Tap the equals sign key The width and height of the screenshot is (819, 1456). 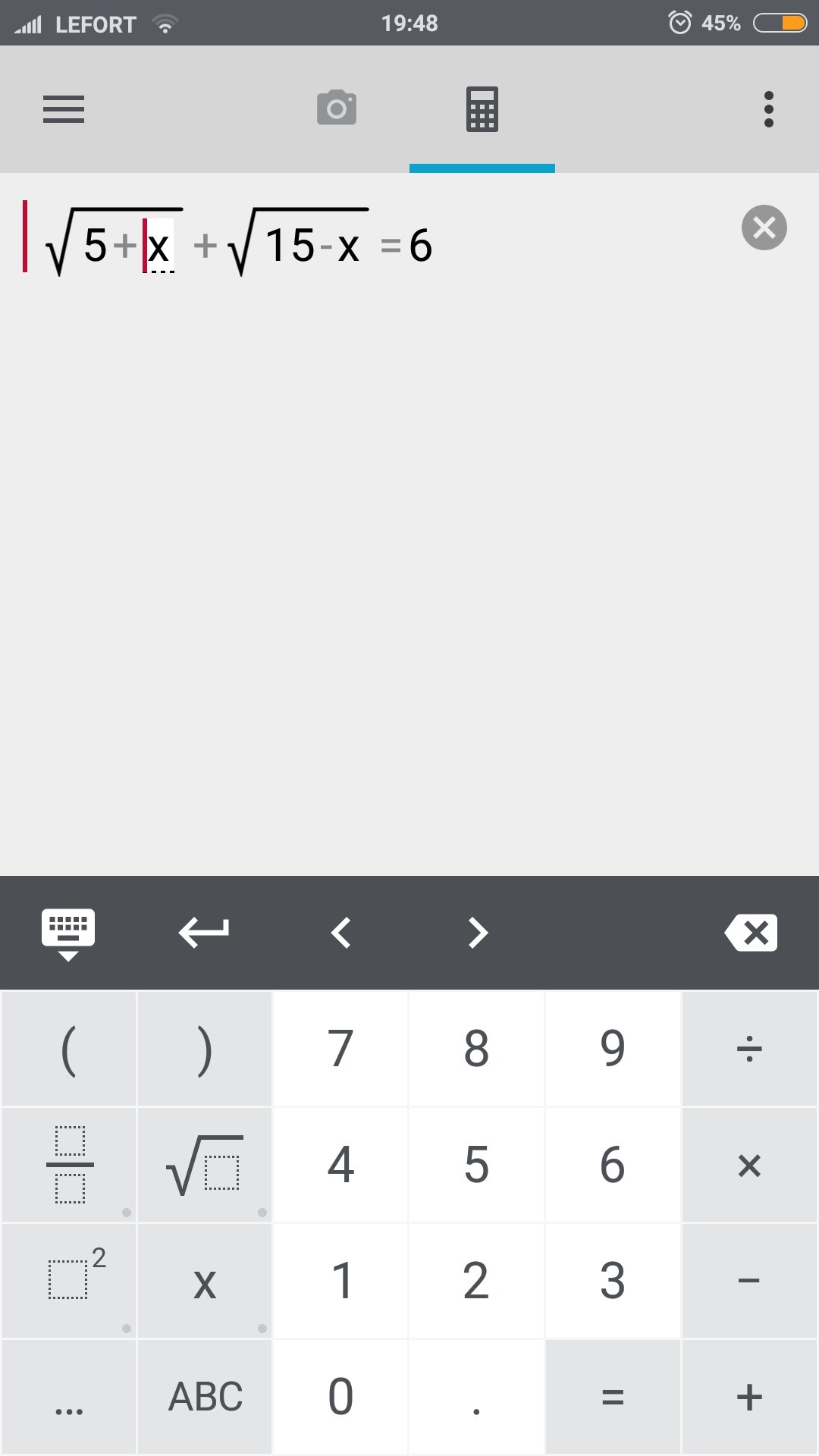click(613, 1397)
